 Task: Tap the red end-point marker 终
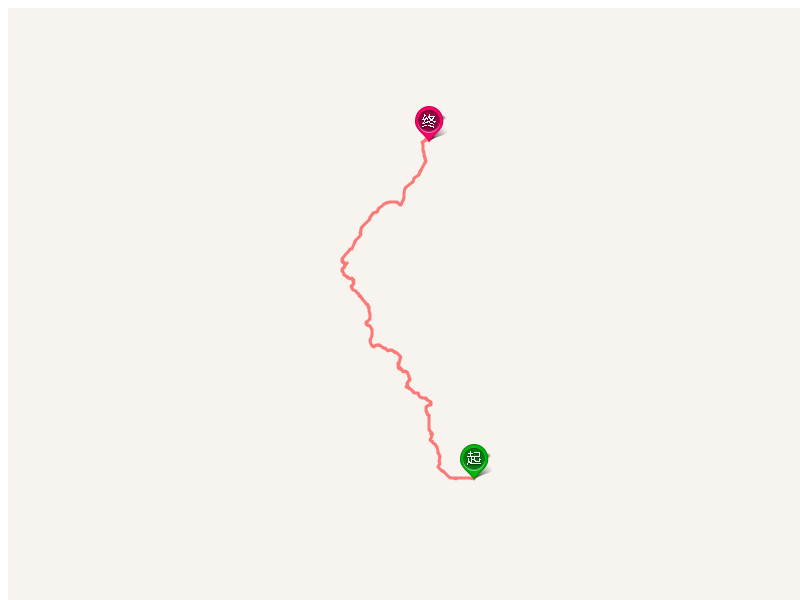pos(429,121)
